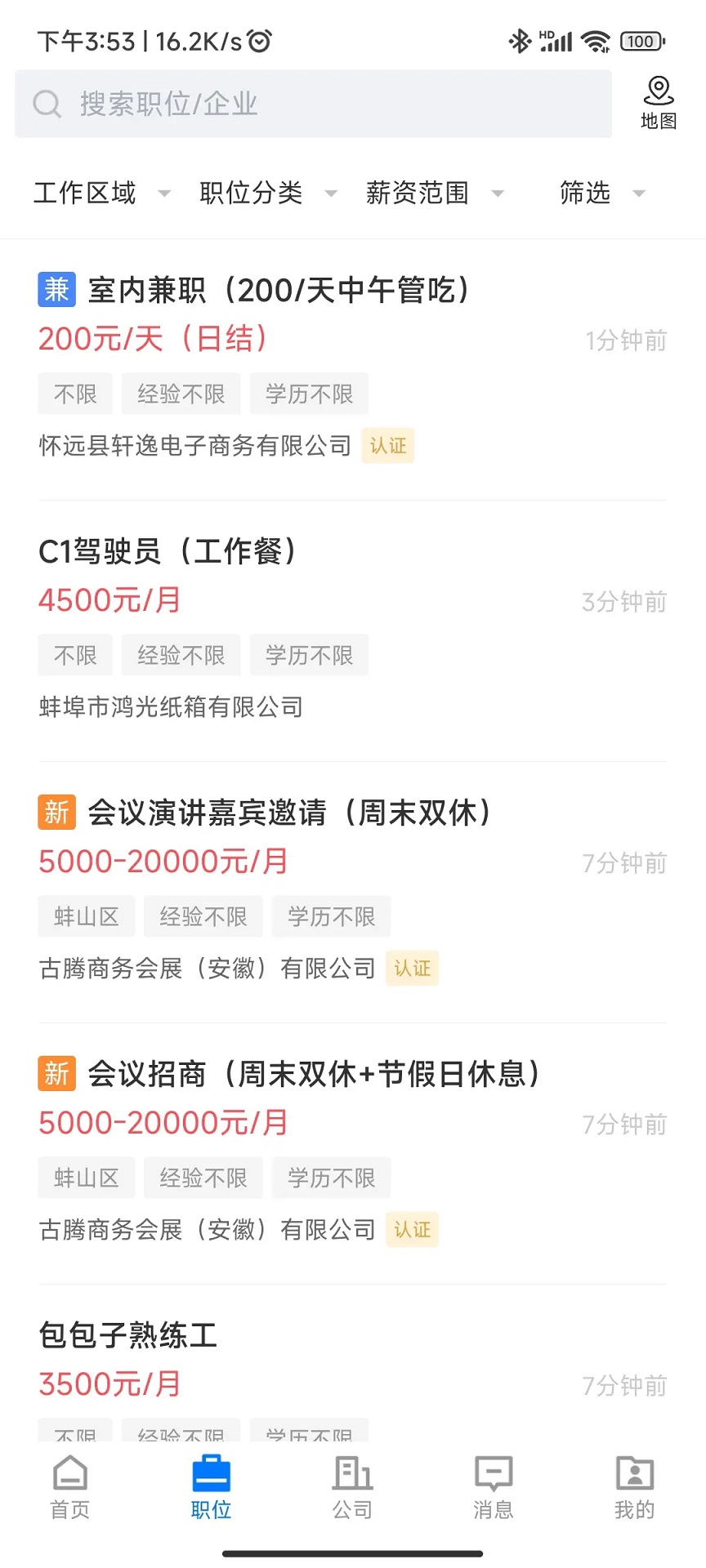Tap the 新 badge on 会议演讲嘉宾邀请 listing

56,813
